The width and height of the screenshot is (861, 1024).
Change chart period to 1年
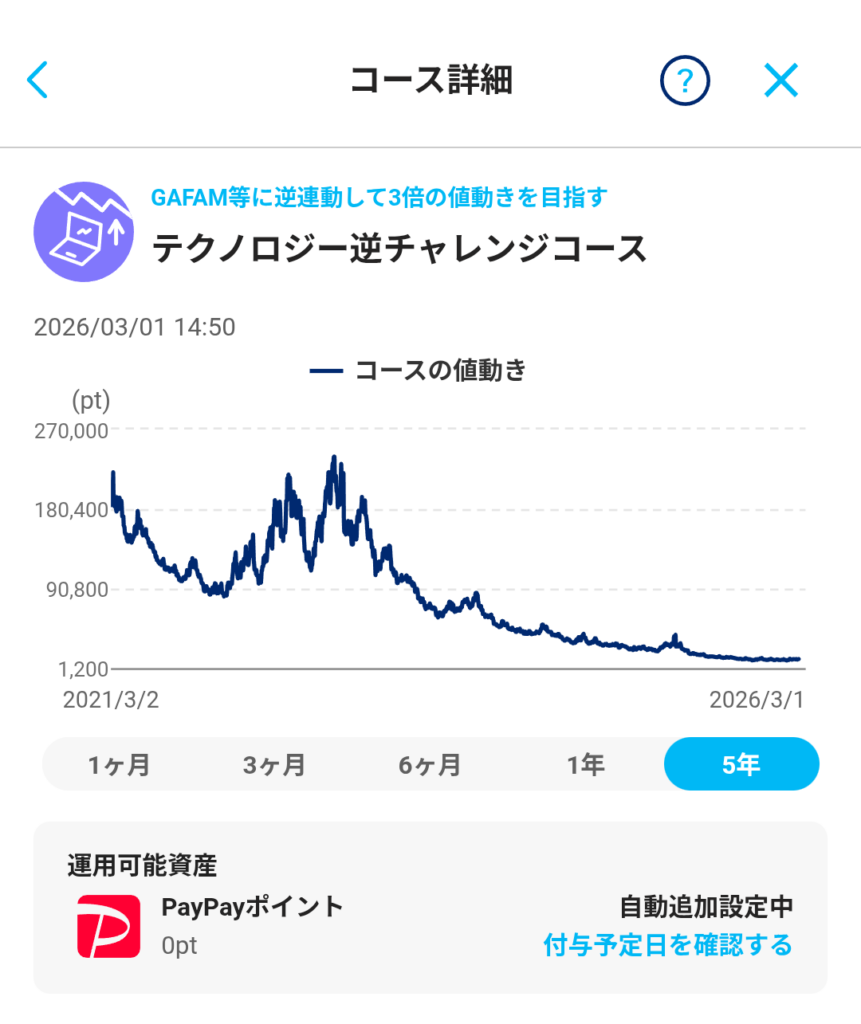coord(585,766)
